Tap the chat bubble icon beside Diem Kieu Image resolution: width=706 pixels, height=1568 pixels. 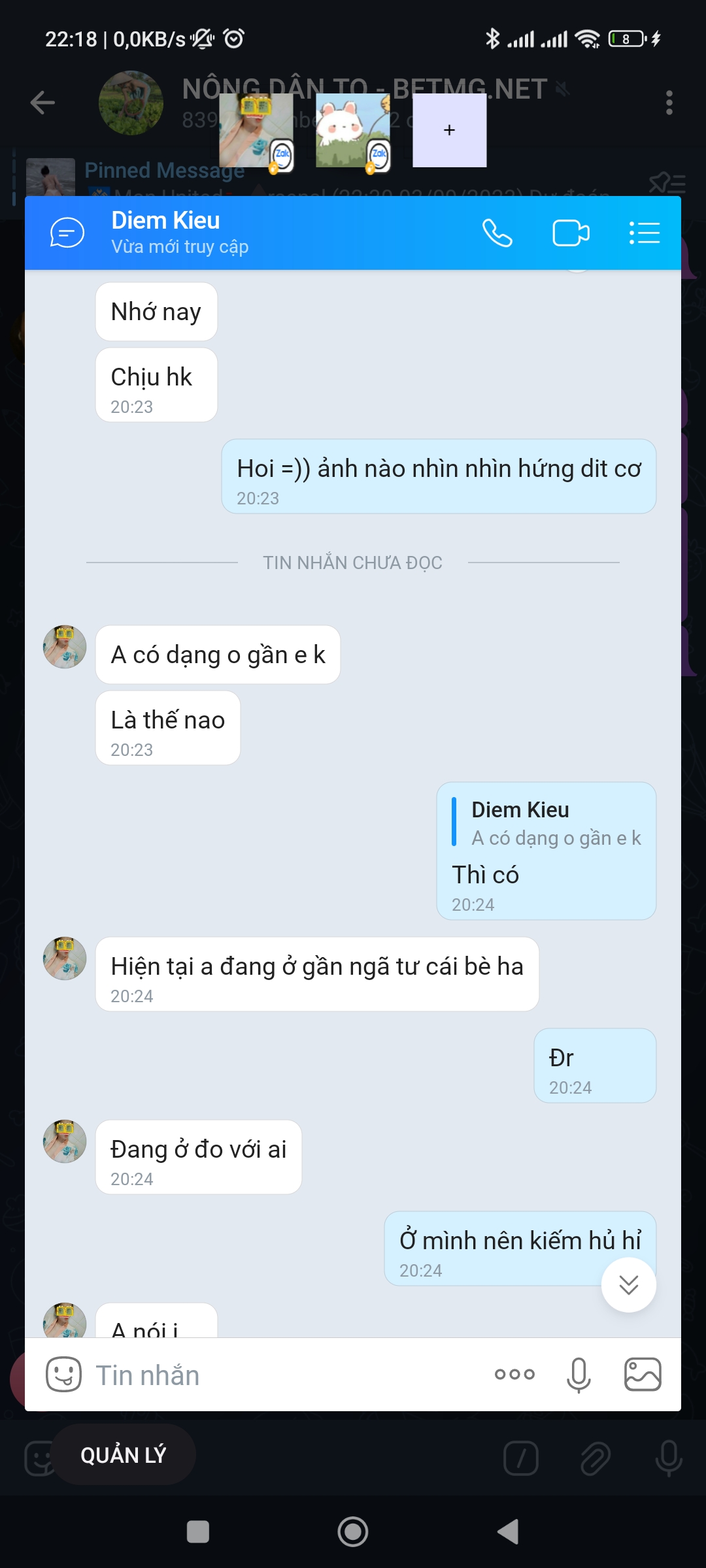pyautogui.click(x=67, y=233)
